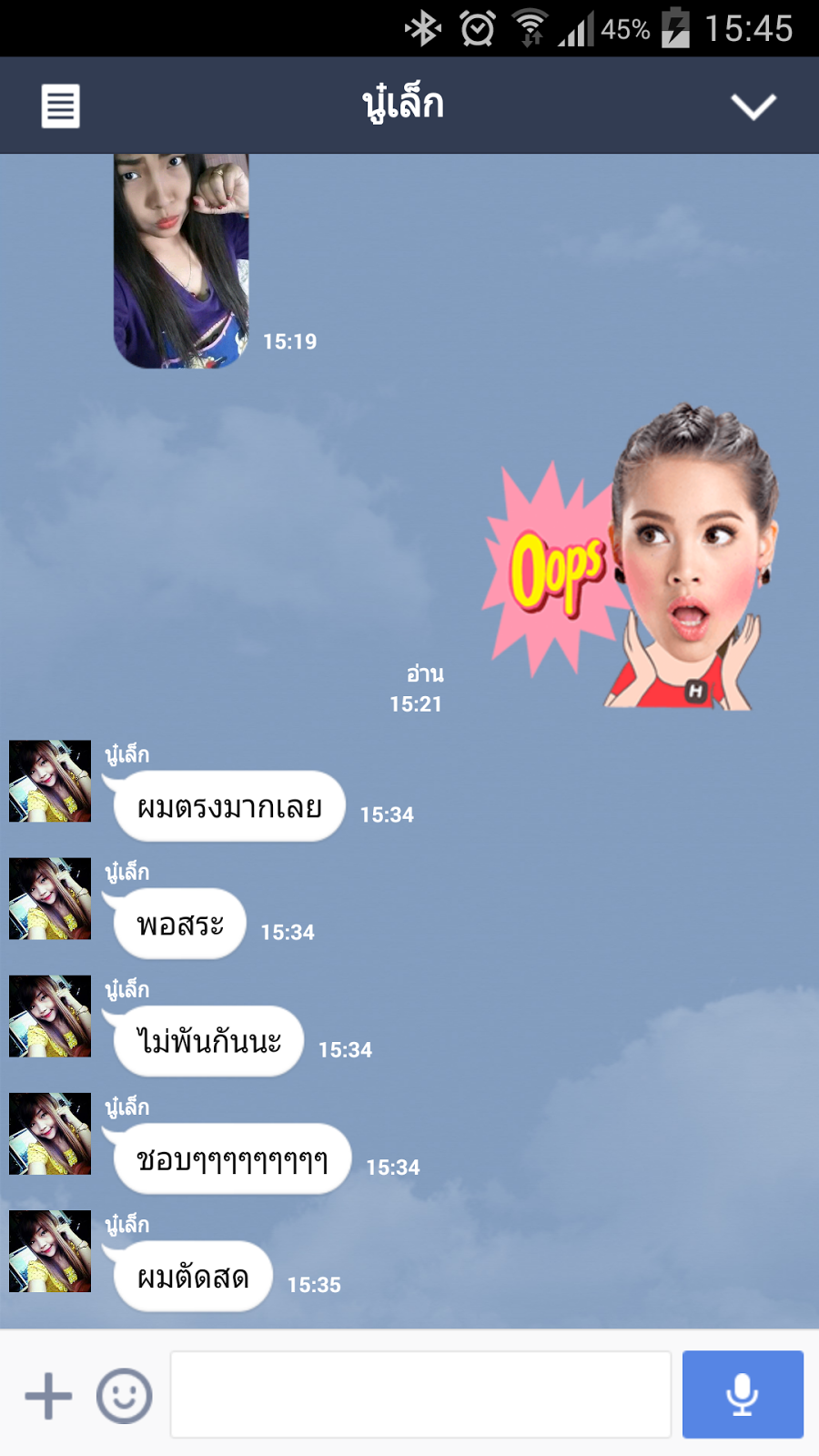The width and height of the screenshot is (819, 1456).
Task: Open the attachment plus menu
Action: point(48,1396)
